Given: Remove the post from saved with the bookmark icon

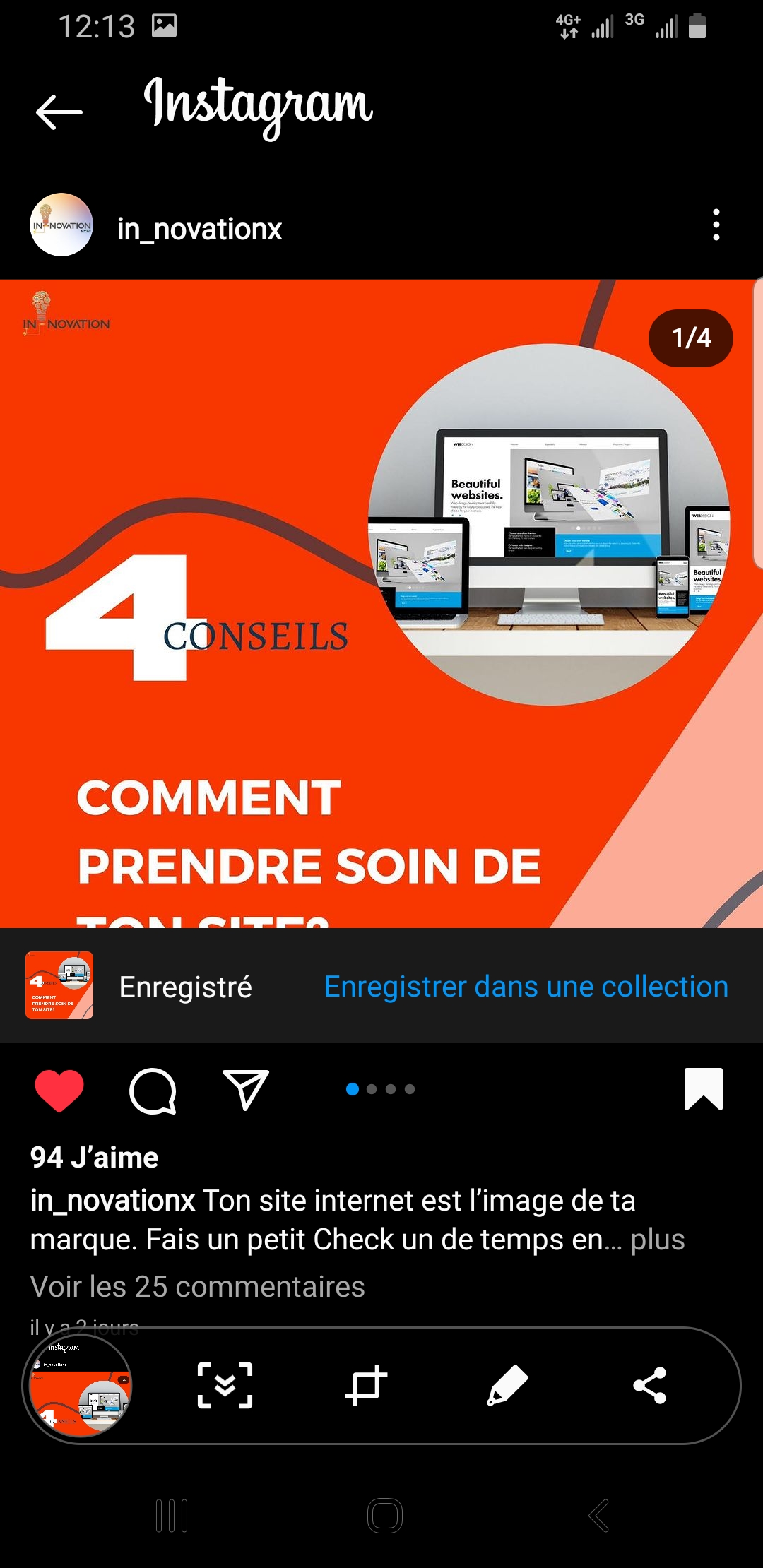Looking at the screenshot, I should coord(703,1089).
